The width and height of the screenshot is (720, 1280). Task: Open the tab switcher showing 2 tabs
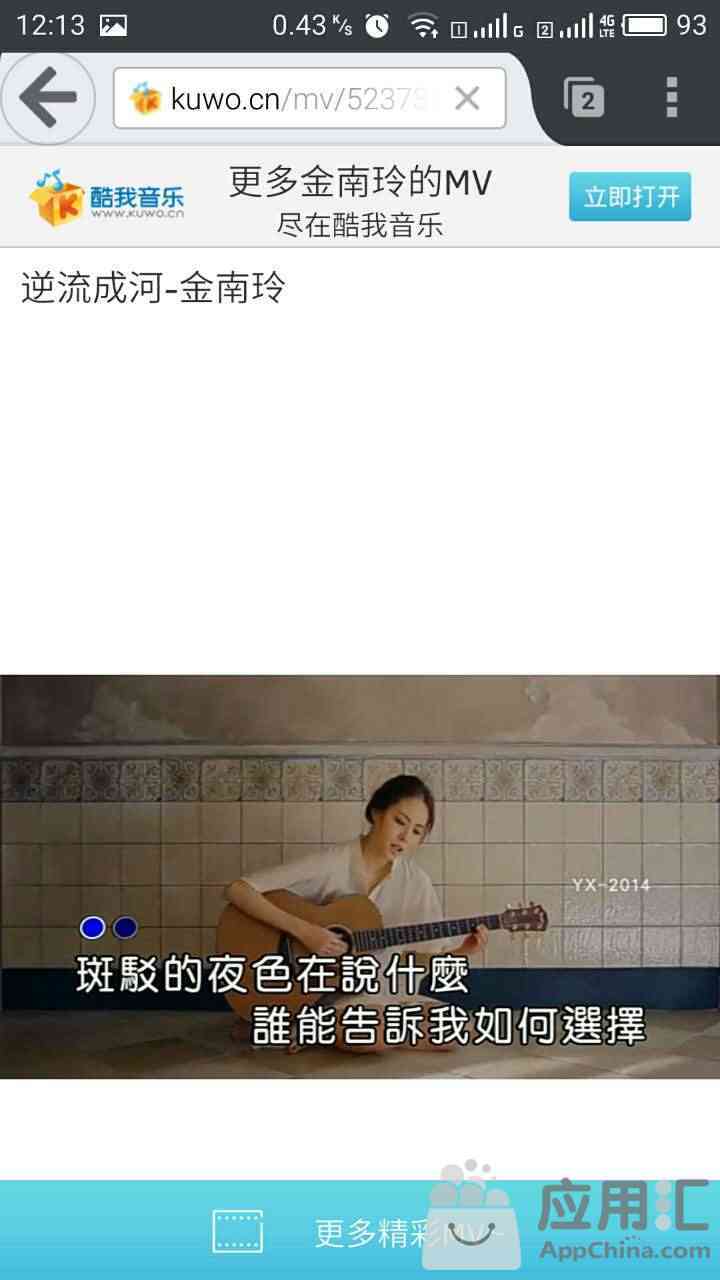pyautogui.click(x=584, y=97)
